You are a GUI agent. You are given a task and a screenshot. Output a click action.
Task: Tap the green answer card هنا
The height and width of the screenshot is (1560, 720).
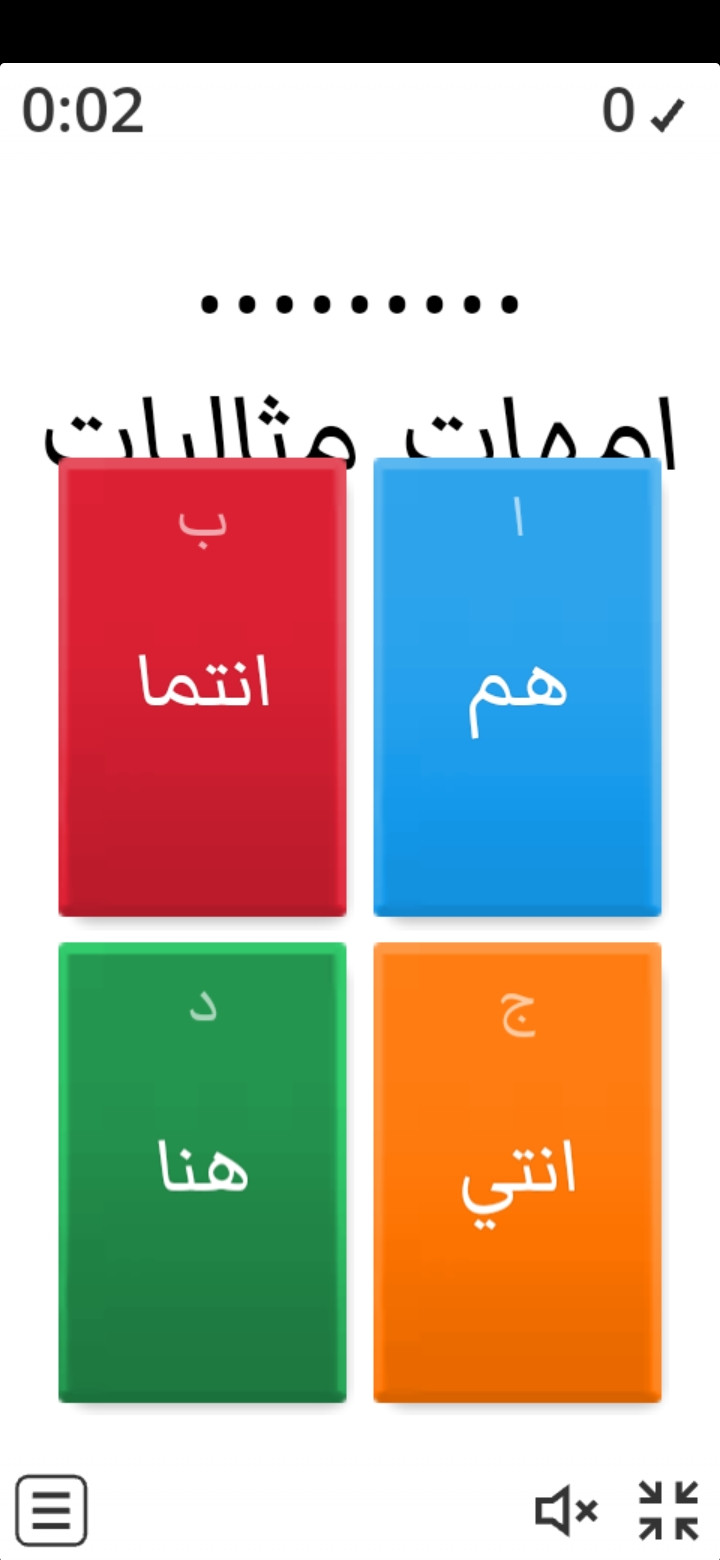(x=203, y=1172)
